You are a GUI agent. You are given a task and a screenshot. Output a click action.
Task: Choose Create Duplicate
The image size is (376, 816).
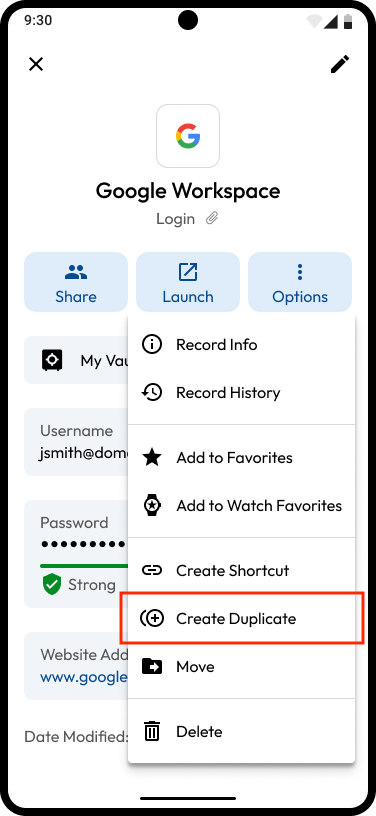(241, 618)
